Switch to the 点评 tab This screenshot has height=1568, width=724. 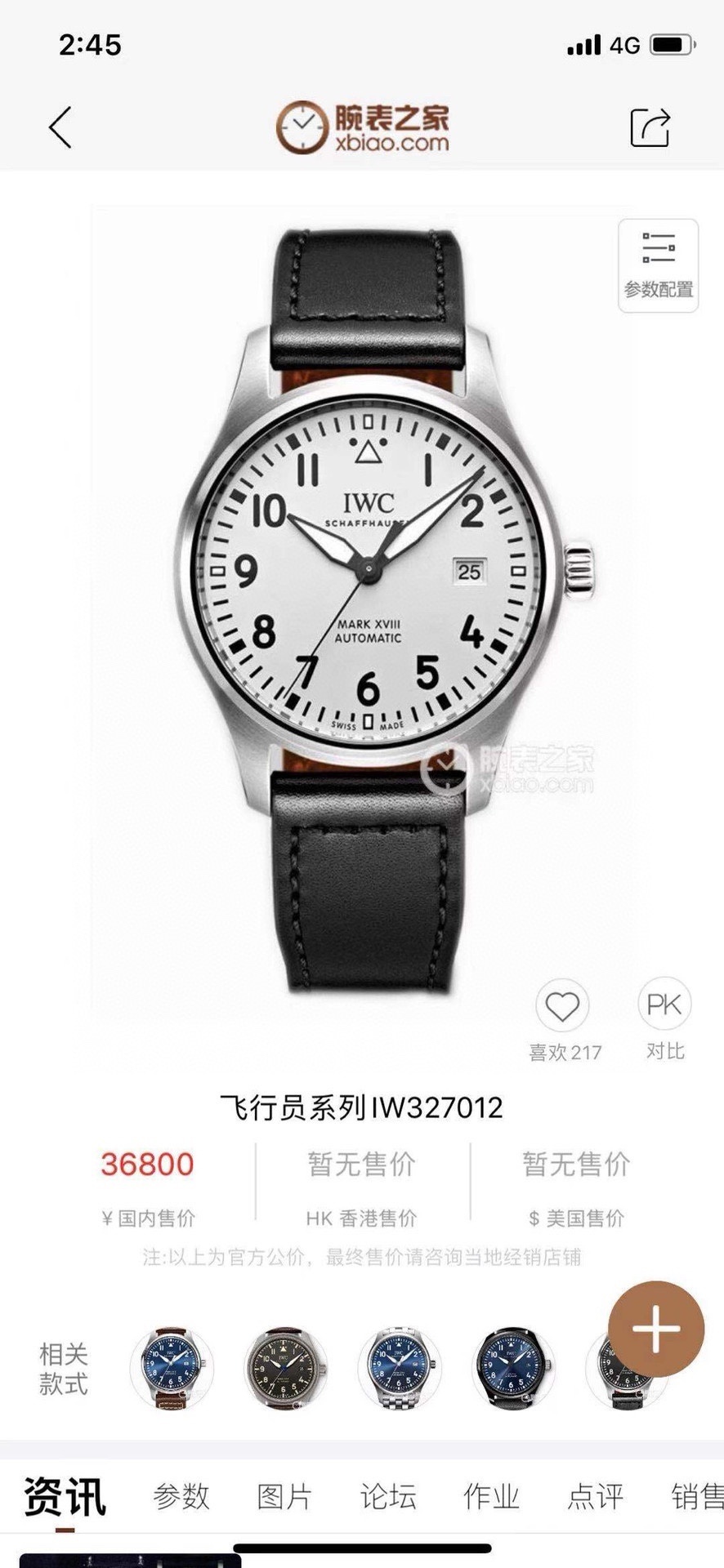tap(595, 1497)
